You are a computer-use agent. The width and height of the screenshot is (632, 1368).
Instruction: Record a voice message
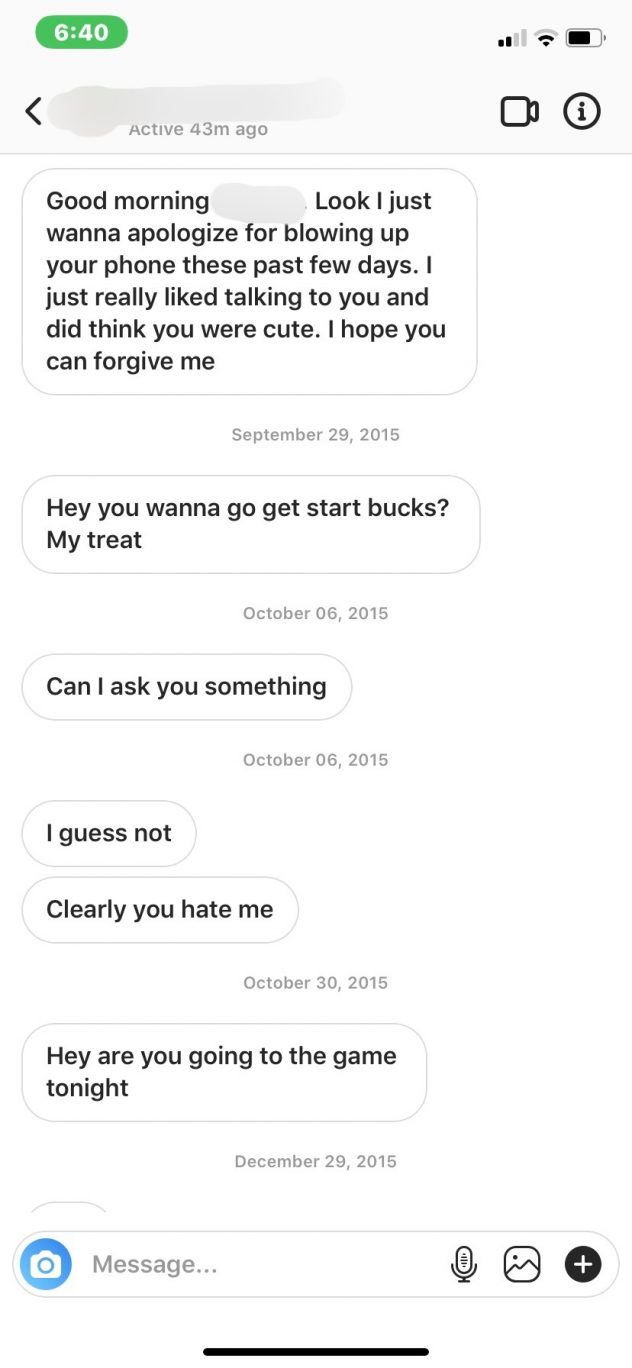463,1264
